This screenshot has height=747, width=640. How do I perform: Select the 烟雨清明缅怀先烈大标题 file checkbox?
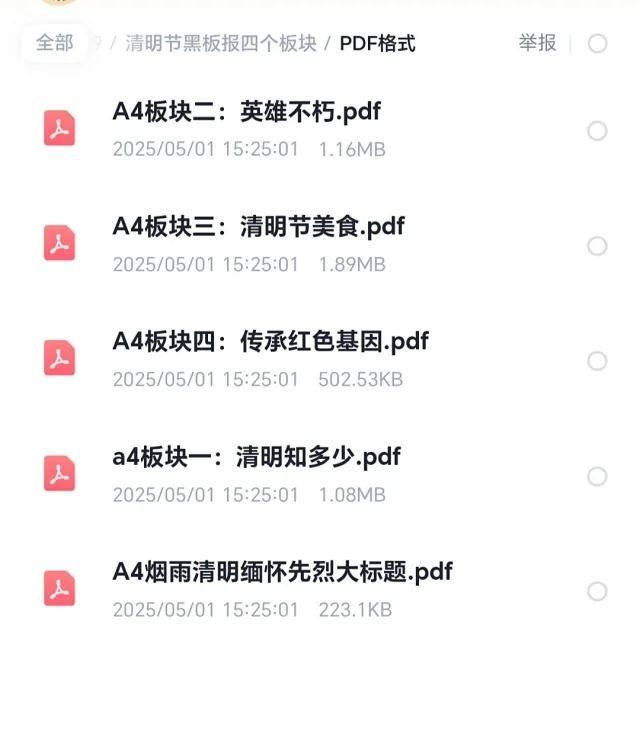[597, 591]
